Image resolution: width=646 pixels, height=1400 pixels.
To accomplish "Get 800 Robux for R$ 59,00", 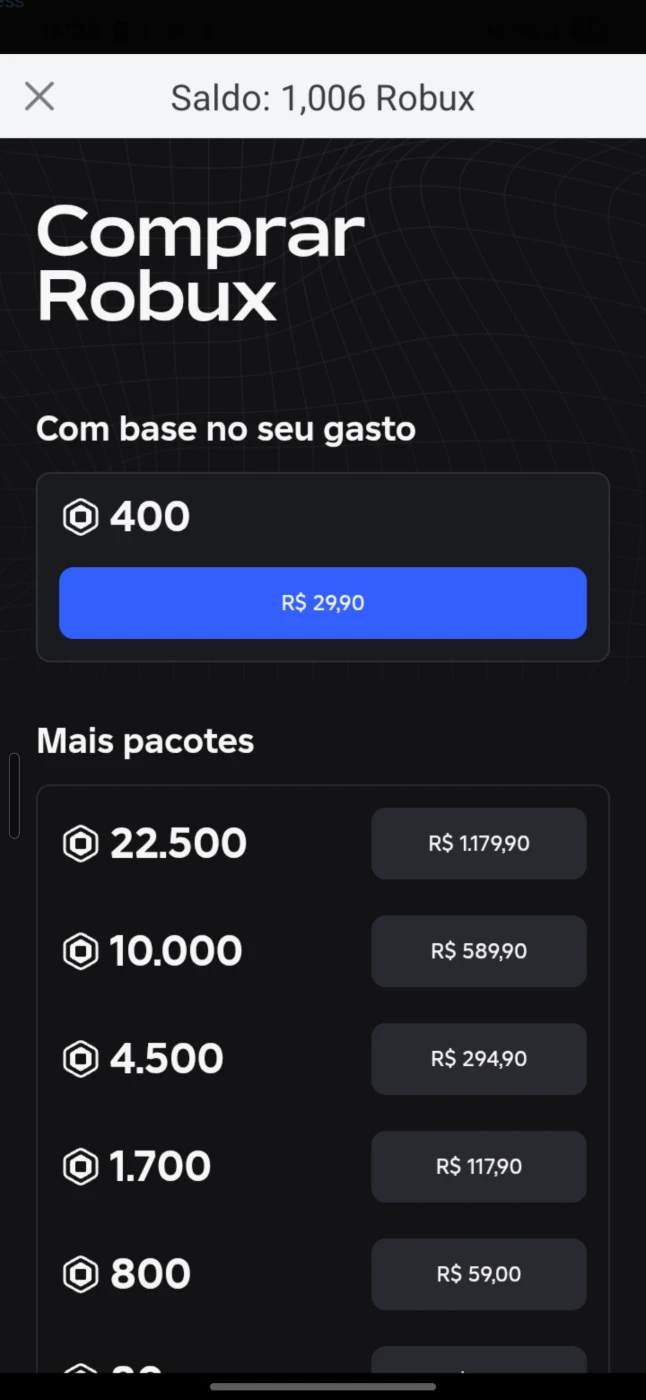I will click(478, 1274).
